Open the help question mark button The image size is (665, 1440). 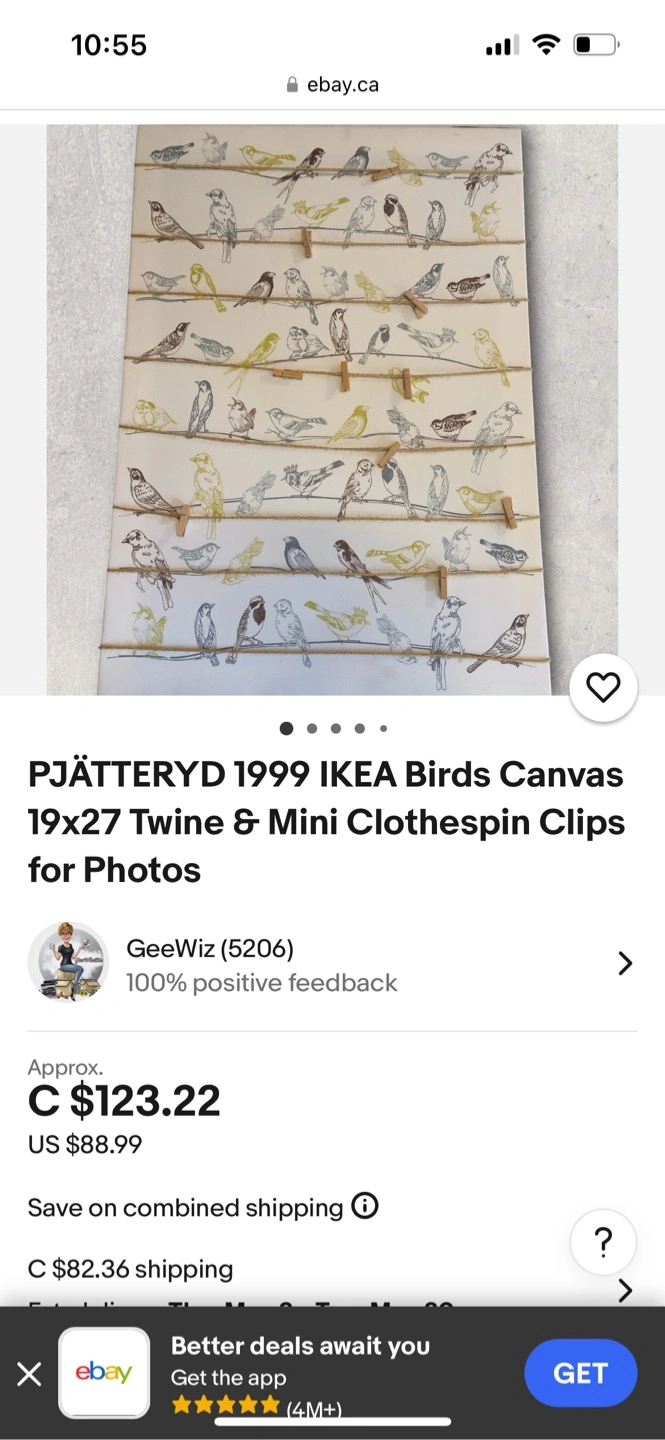(603, 1243)
